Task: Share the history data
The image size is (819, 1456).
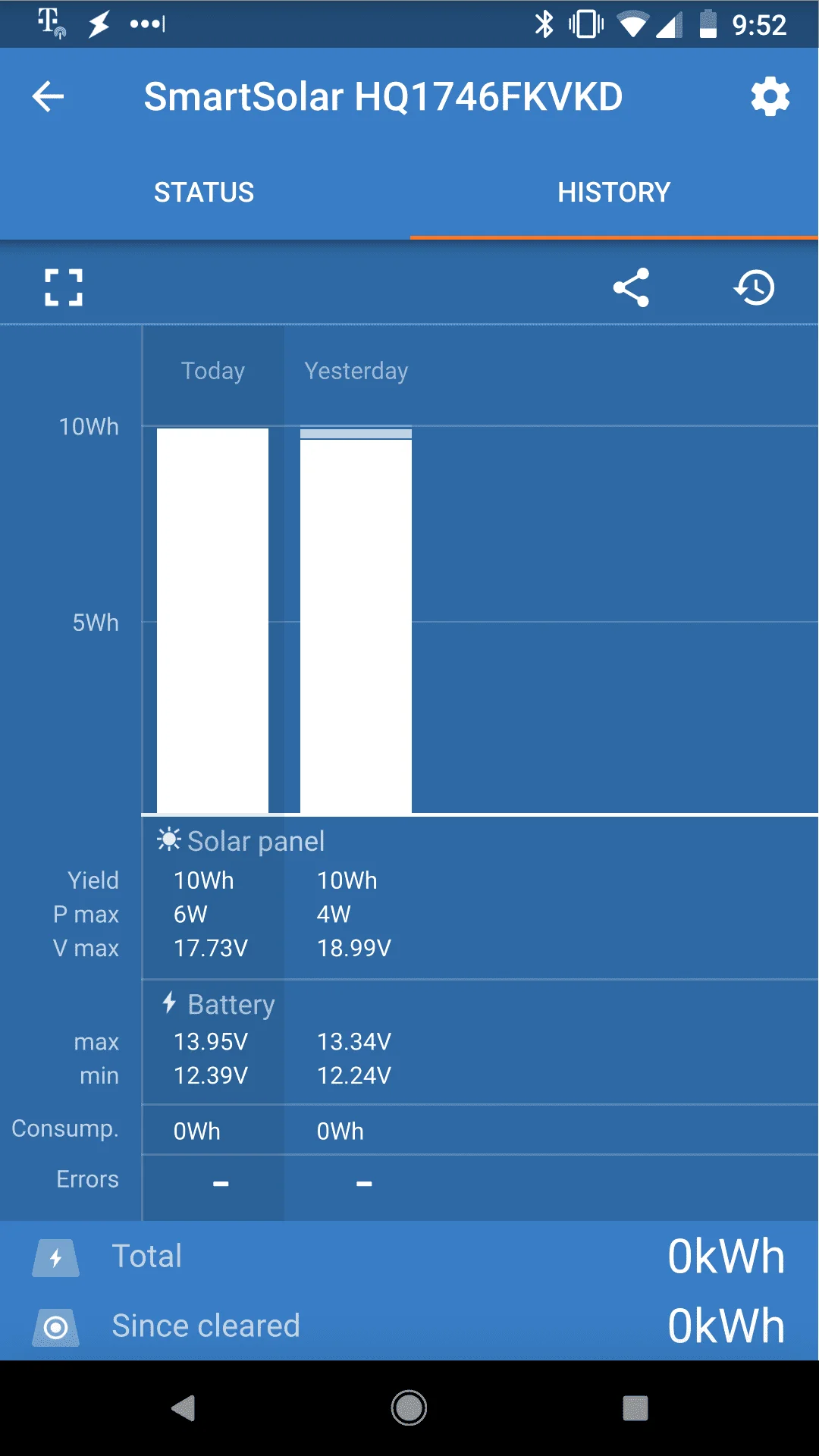Action: 631,287
